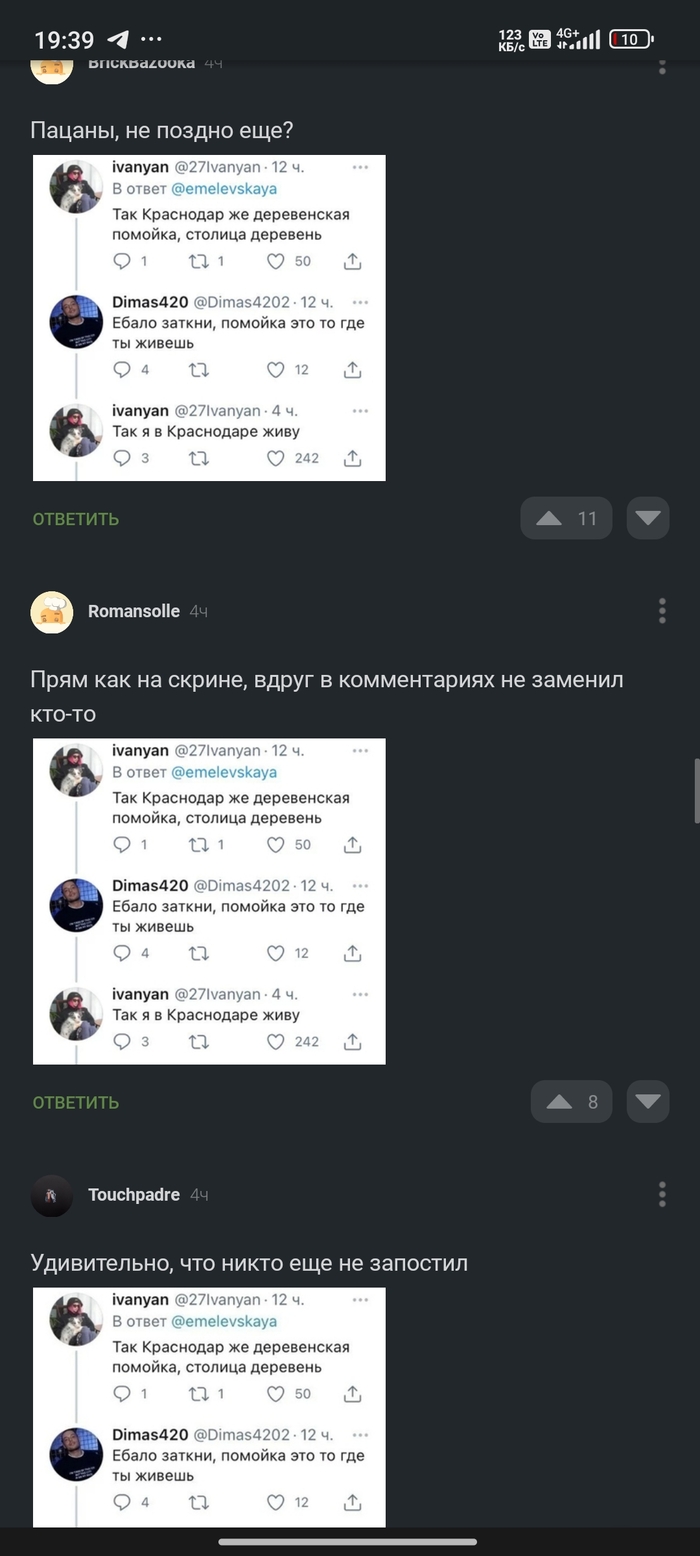Open overflow menu on Romansolle's comment

click(x=662, y=611)
